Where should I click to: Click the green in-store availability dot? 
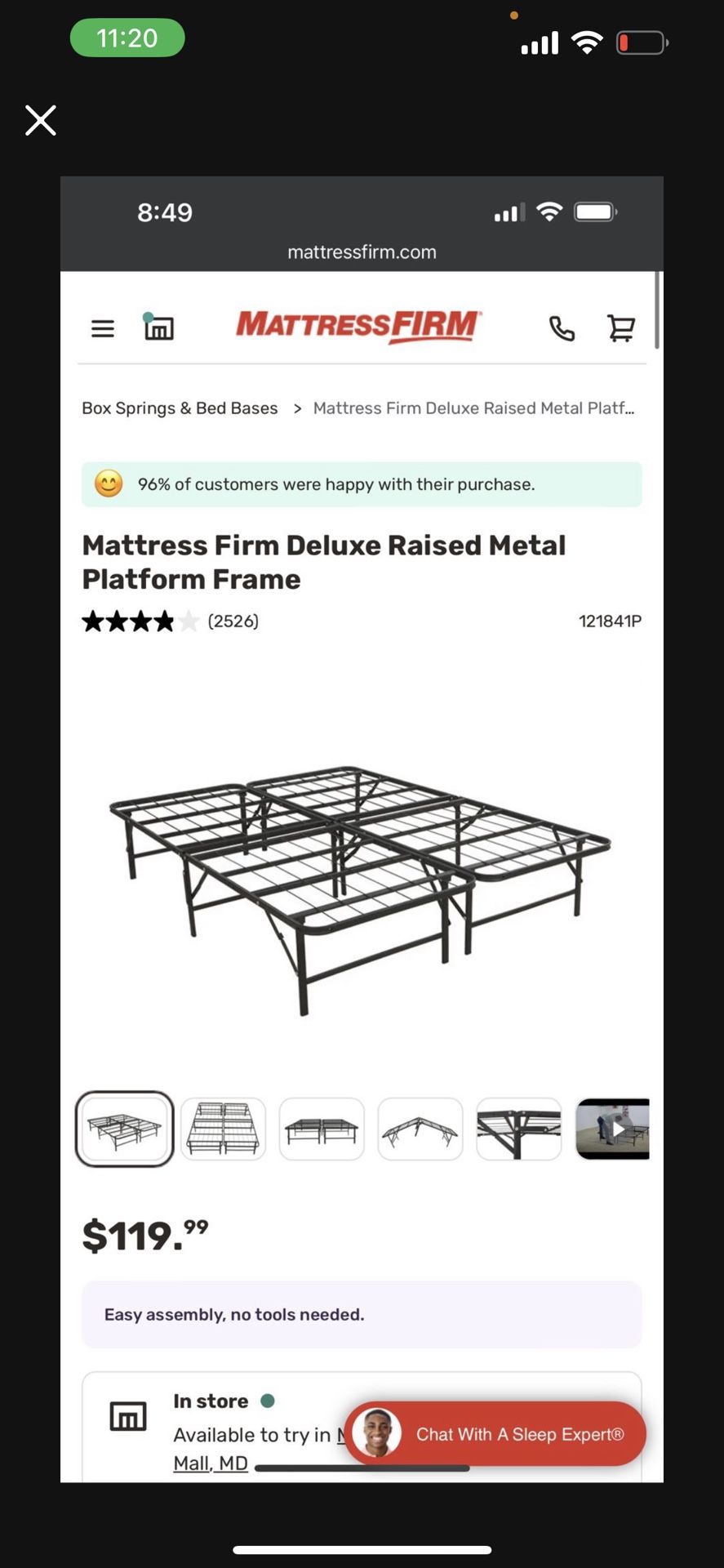pos(268,1401)
